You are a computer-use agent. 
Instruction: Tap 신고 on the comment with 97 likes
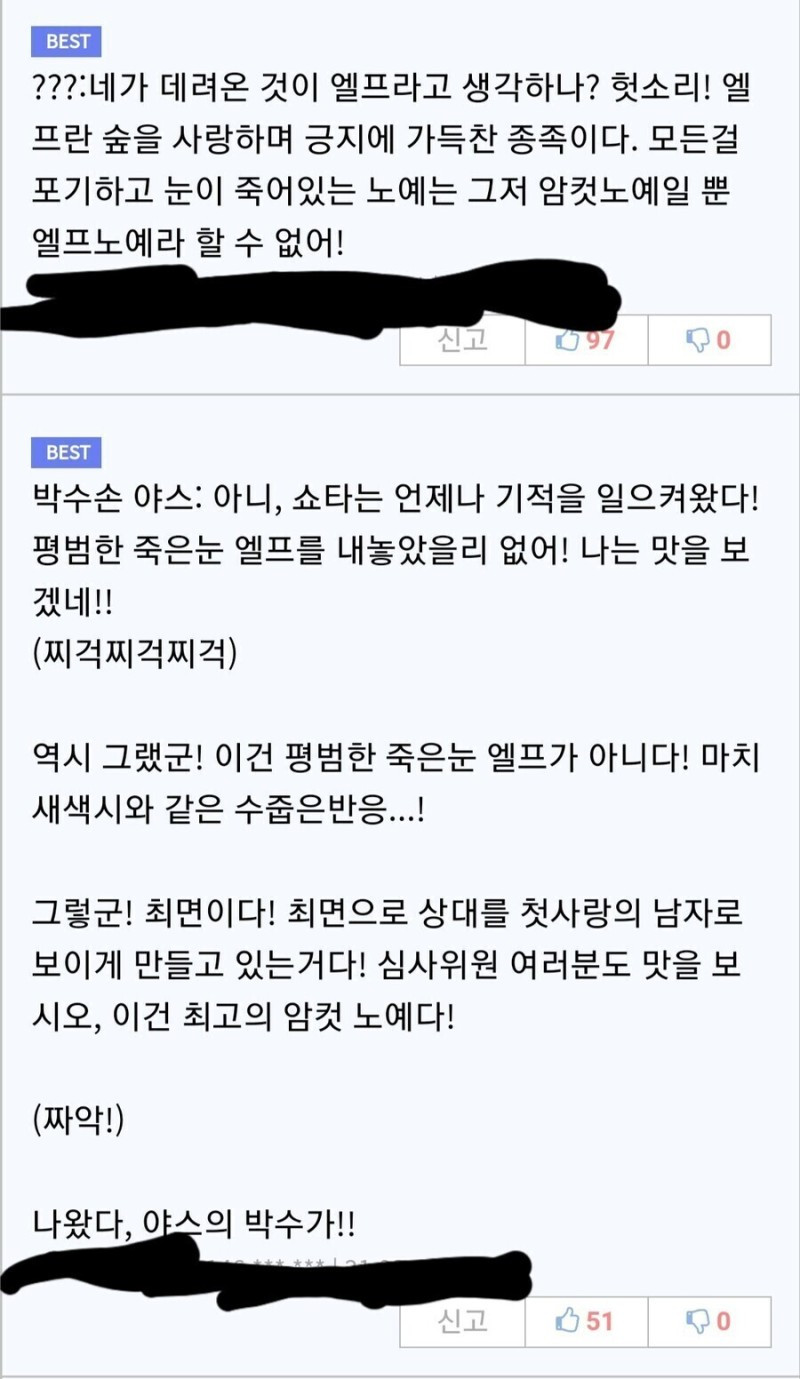coord(462,340)
